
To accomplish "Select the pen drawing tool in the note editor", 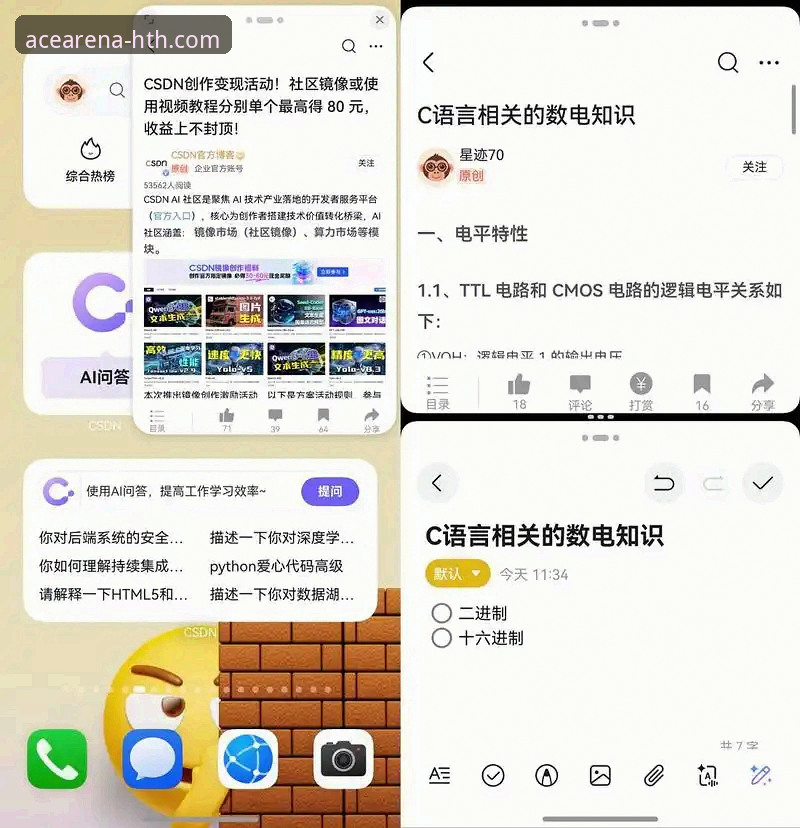I will point(545,775).
